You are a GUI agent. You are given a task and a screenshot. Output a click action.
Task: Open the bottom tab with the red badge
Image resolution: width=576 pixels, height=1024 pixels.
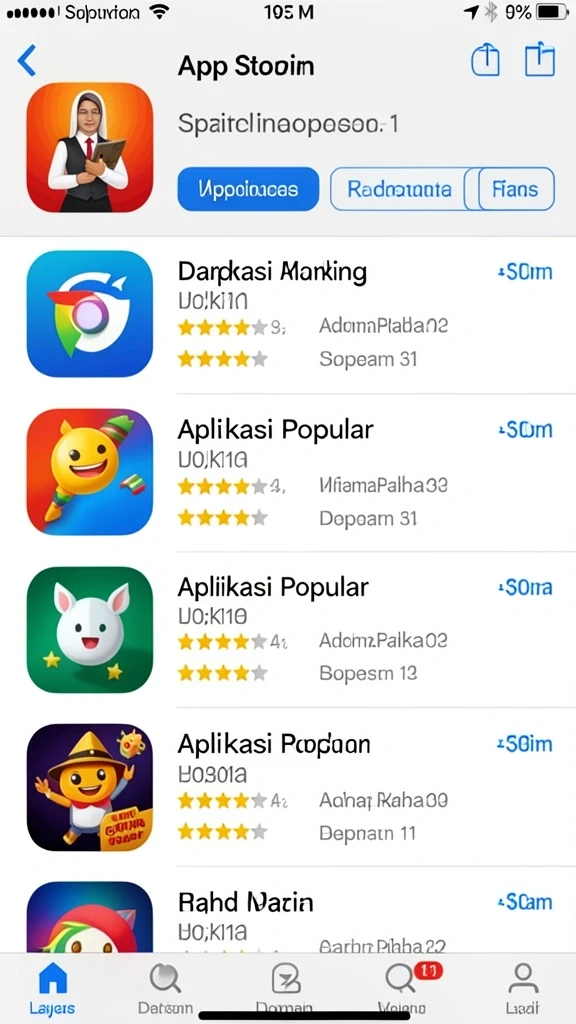click(x=404, y=987)
